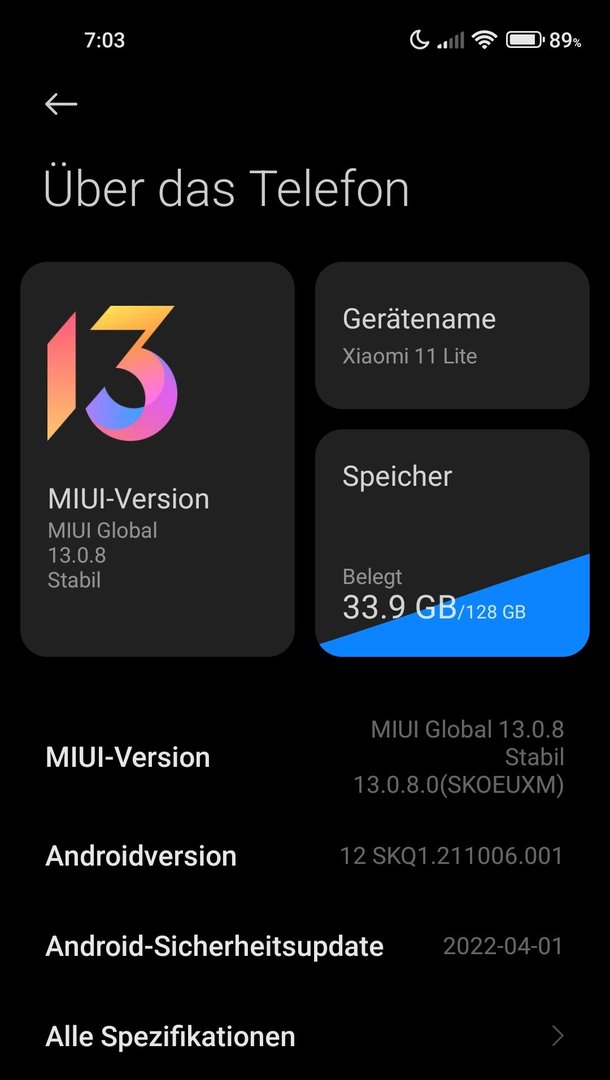610x1080 pixels.
Task: Open the MIUI-Version card with the 13 logo
Action: 157,460
